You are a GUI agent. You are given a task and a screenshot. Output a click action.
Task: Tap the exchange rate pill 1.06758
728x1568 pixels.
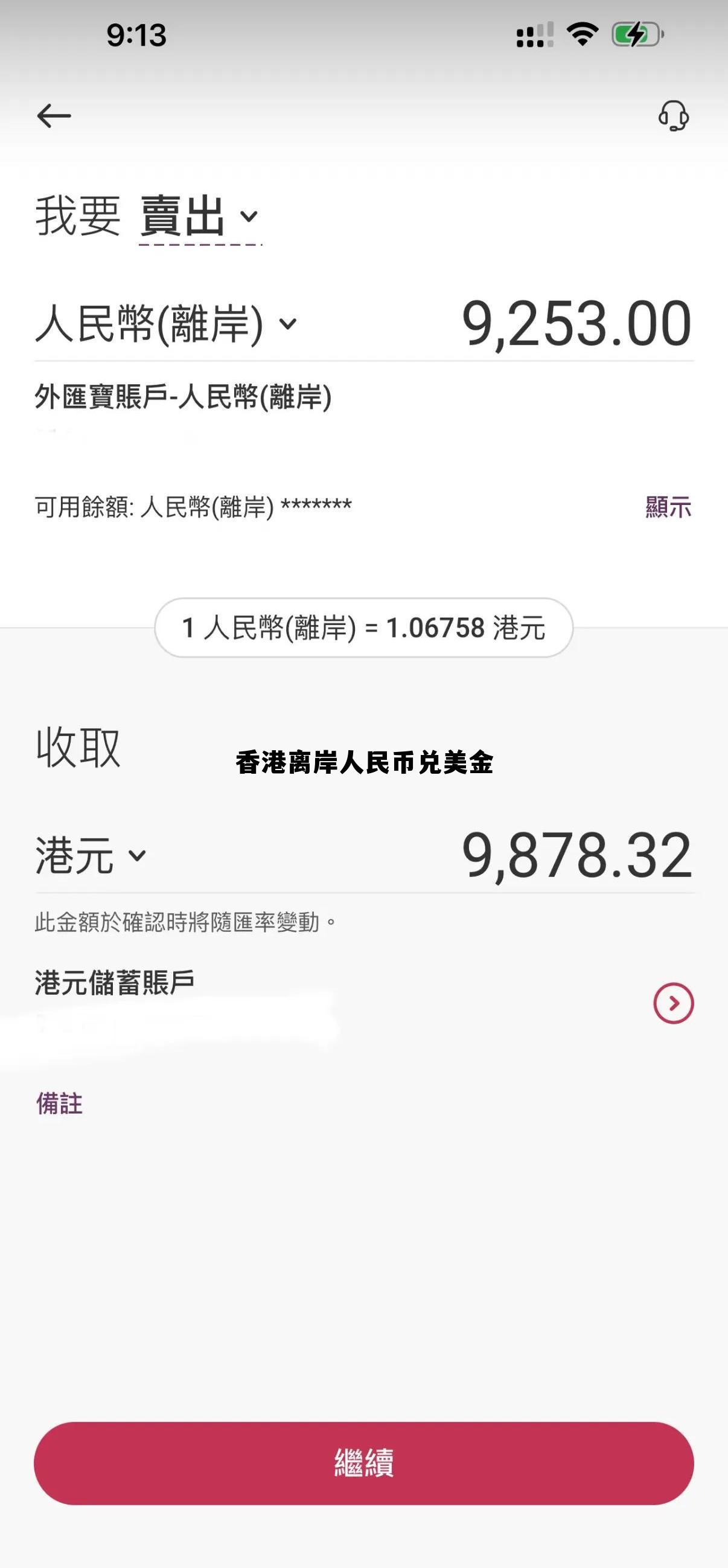coord(363,630)
